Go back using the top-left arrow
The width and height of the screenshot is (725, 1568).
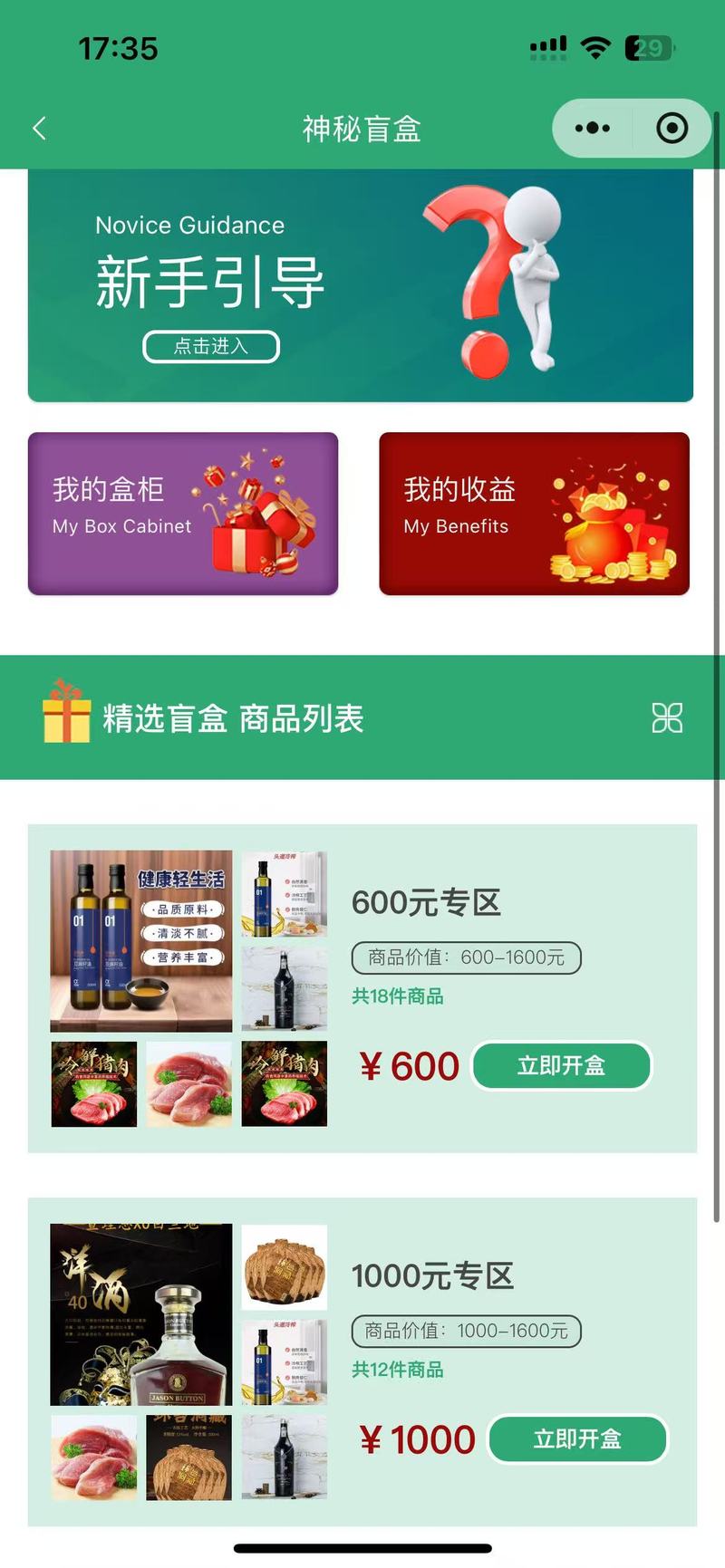pos(39,129)
